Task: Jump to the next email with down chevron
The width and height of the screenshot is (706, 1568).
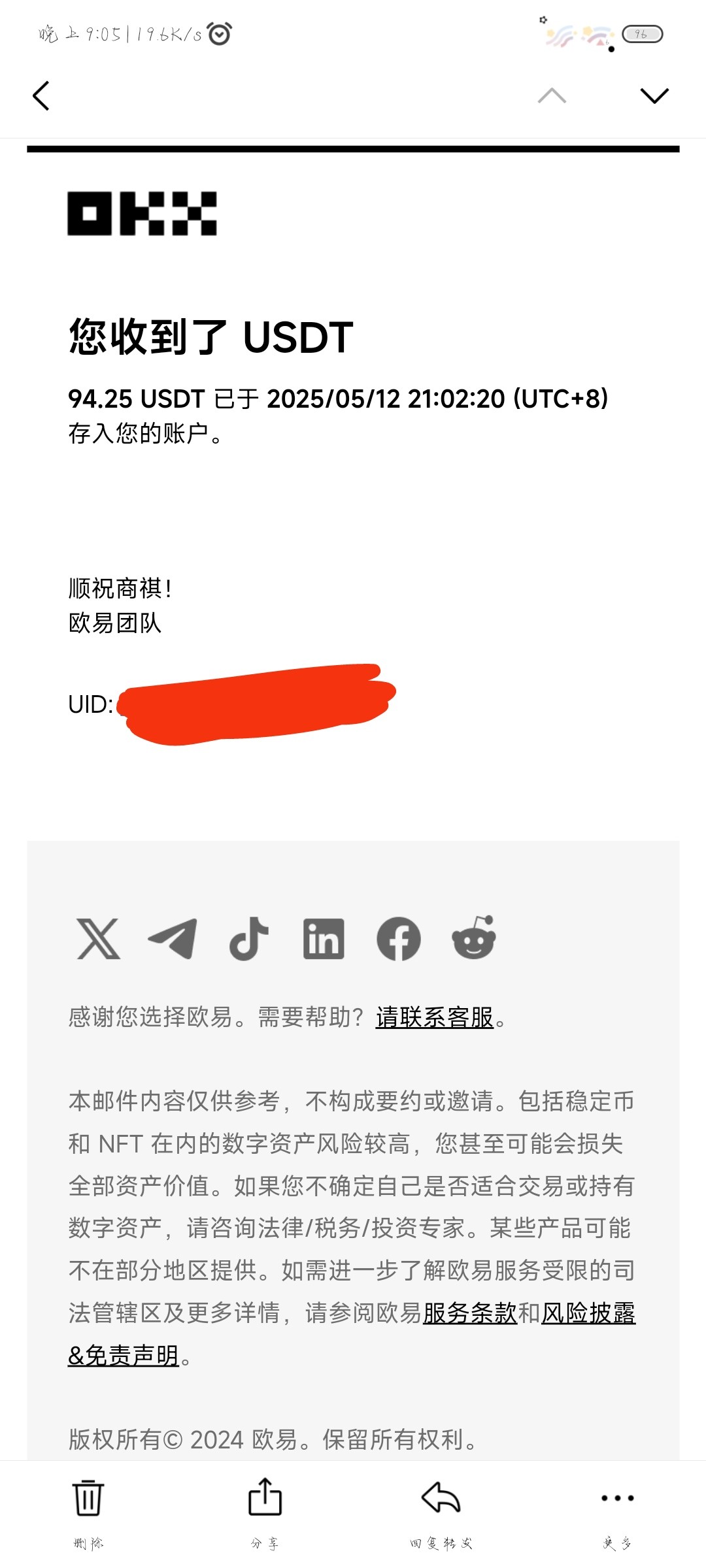Action: 654,96
